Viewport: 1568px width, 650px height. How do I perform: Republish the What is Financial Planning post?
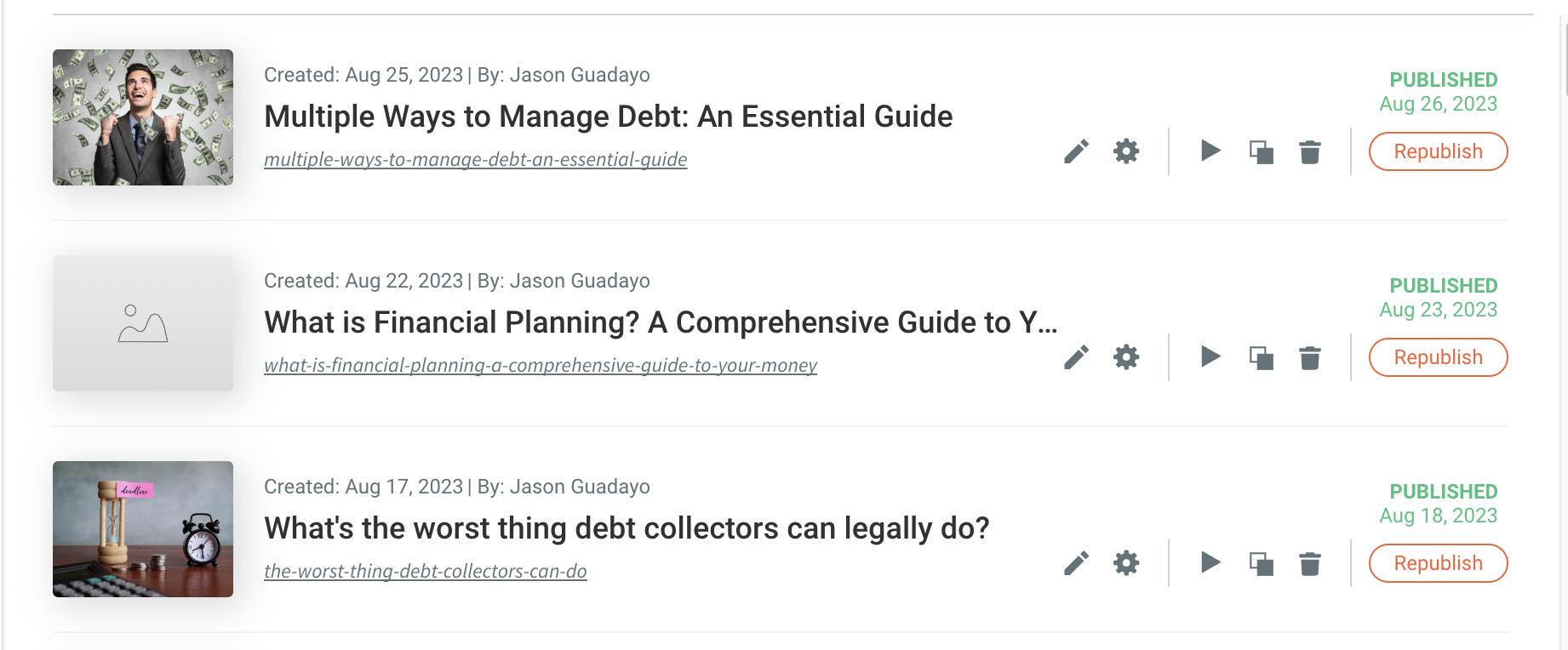(1438, 357)
